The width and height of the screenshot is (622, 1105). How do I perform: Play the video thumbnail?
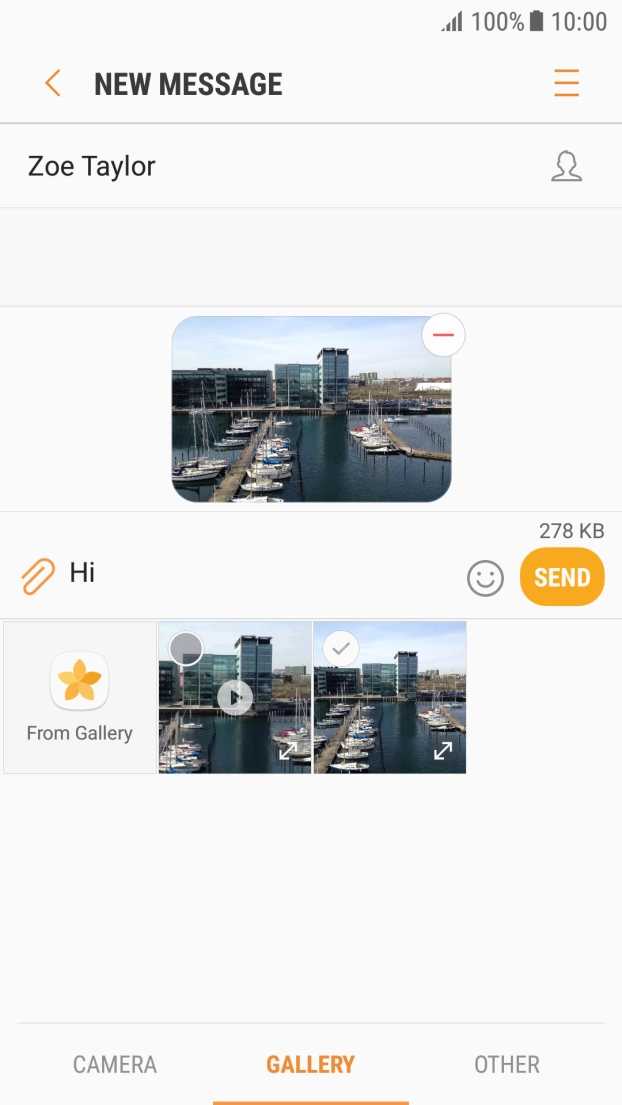pos(235,697)
